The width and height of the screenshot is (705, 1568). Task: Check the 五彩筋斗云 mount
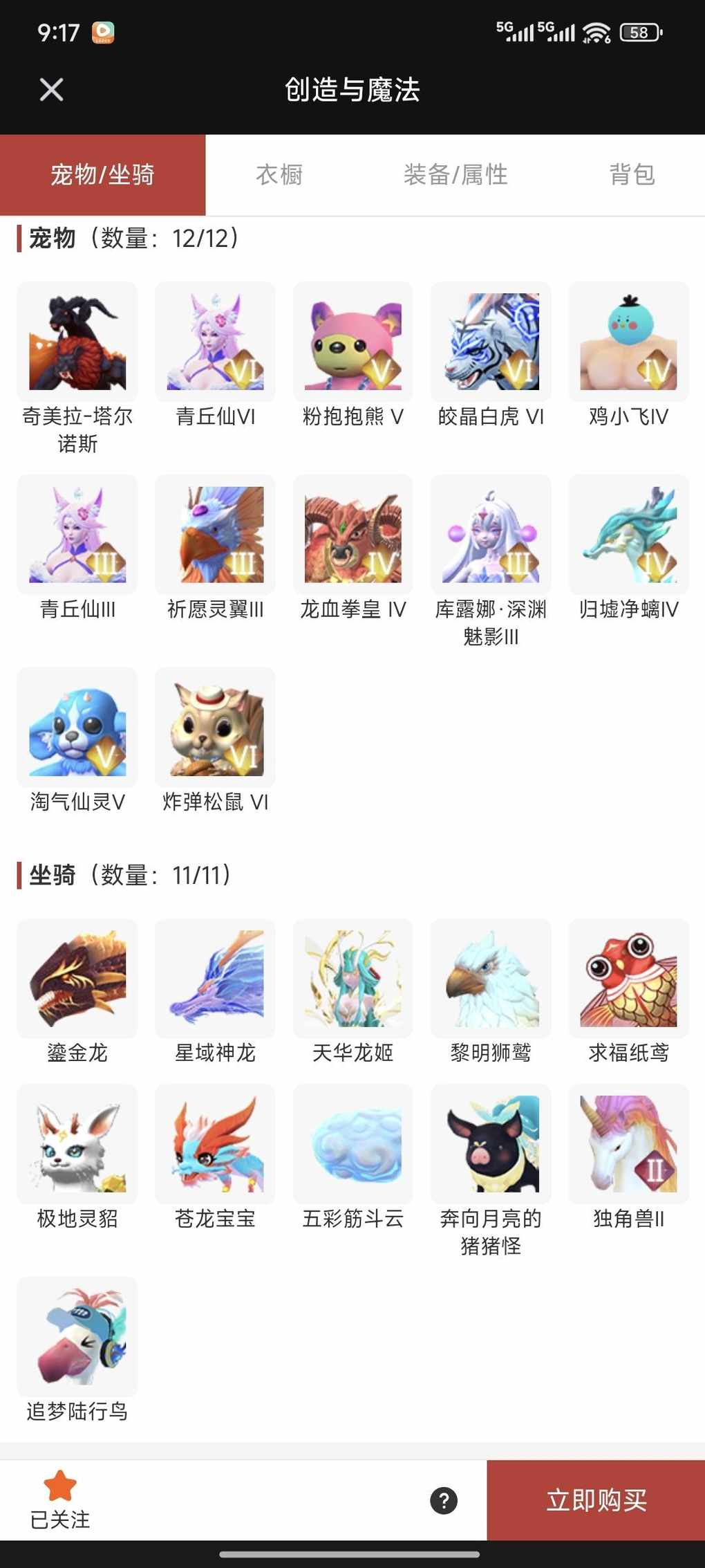pyautogui.click(x=353, y=1144)
